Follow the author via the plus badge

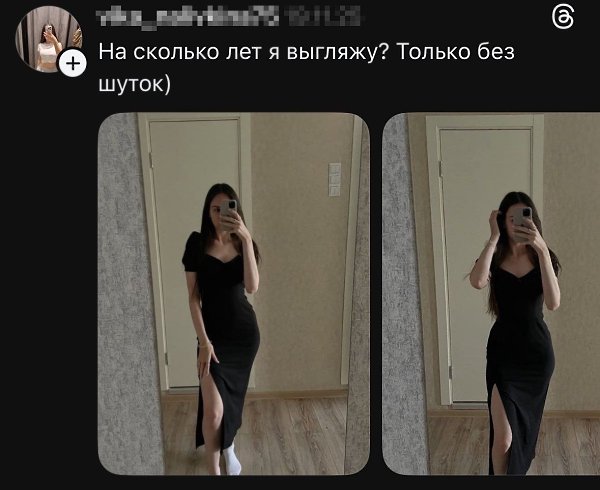[73, 64]
